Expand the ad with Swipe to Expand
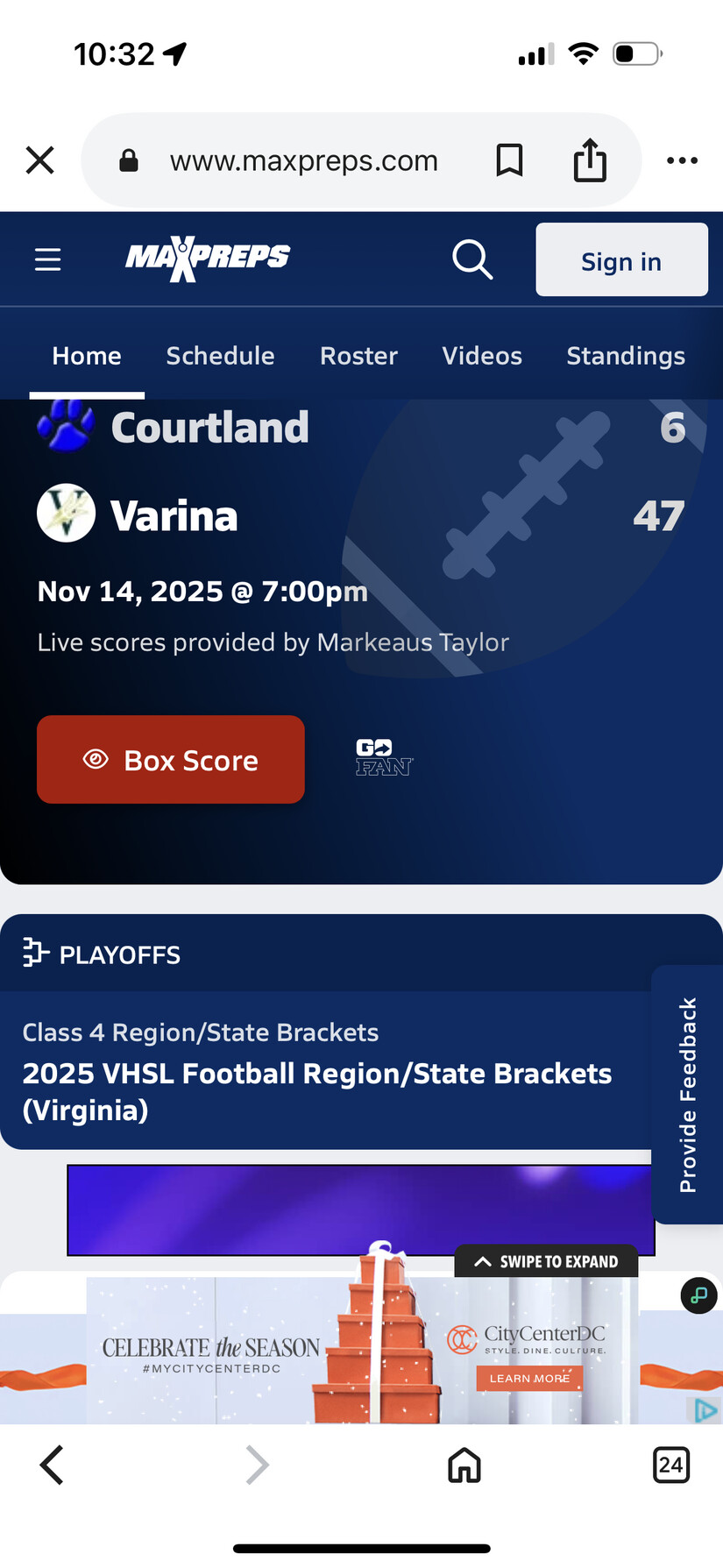This screenshot has width=723, height=1568. [546, 1261]
